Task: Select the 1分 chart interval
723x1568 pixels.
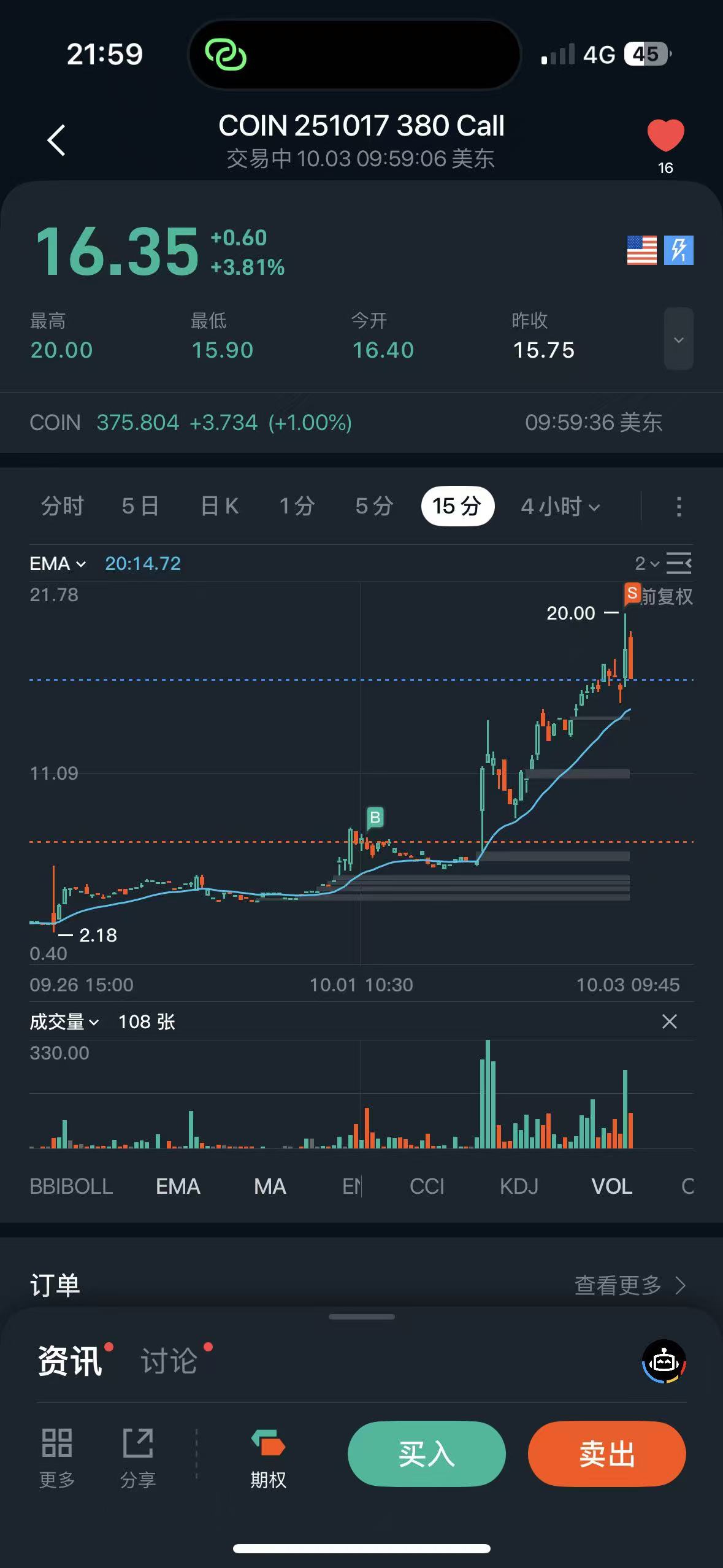Action: click(x=297, y=506)
